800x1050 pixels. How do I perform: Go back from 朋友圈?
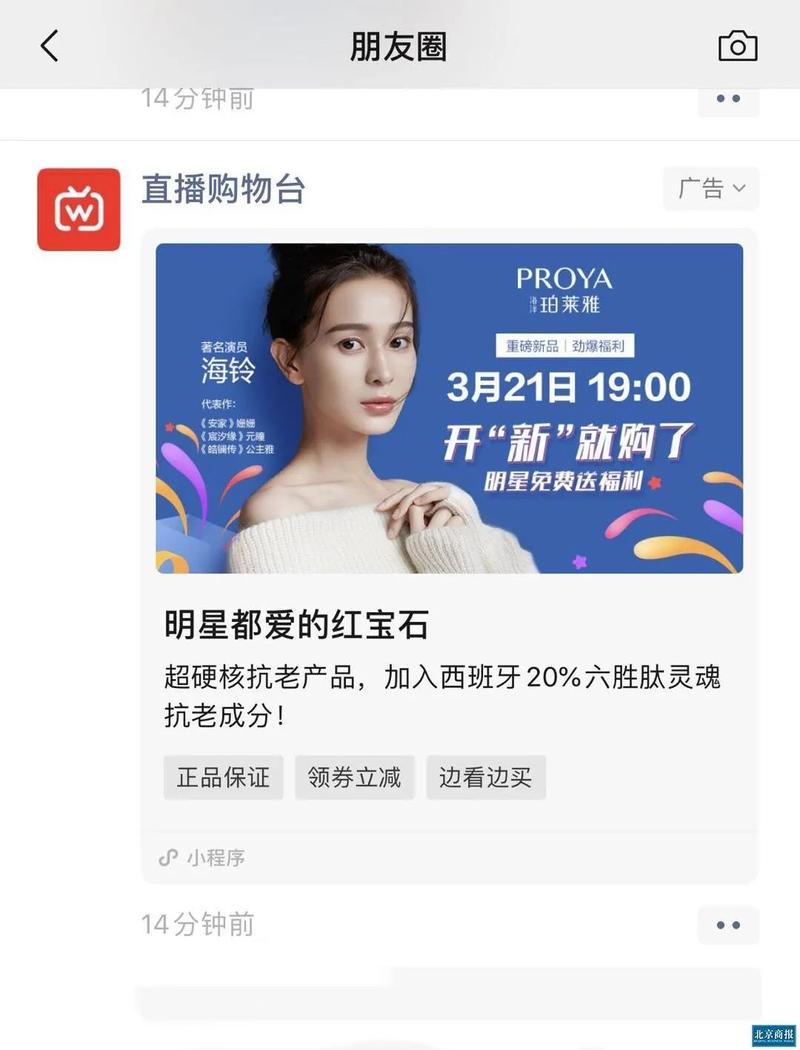[x=49, y=46]
